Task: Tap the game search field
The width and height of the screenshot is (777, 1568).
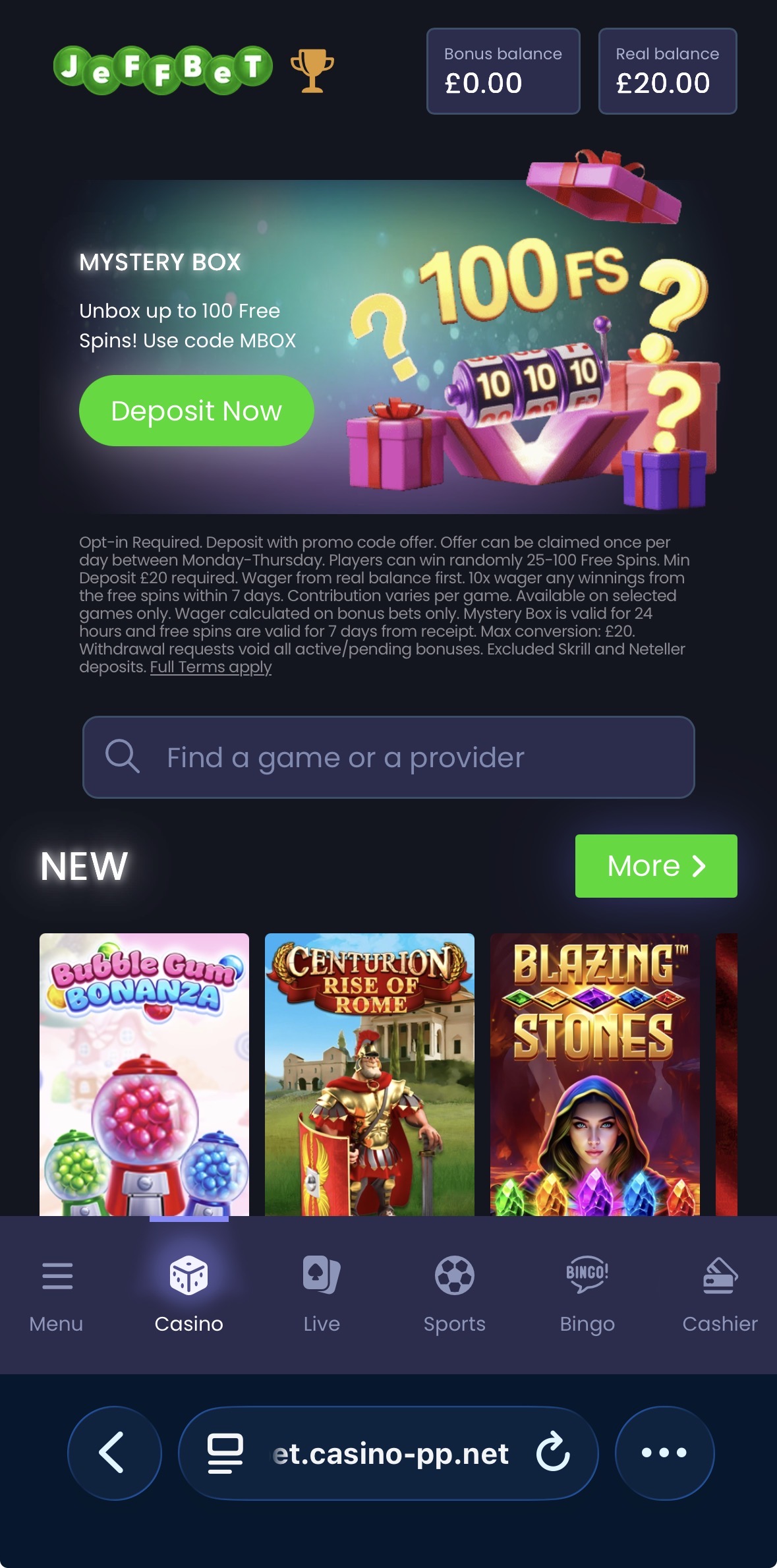Action: pos(389,757)
